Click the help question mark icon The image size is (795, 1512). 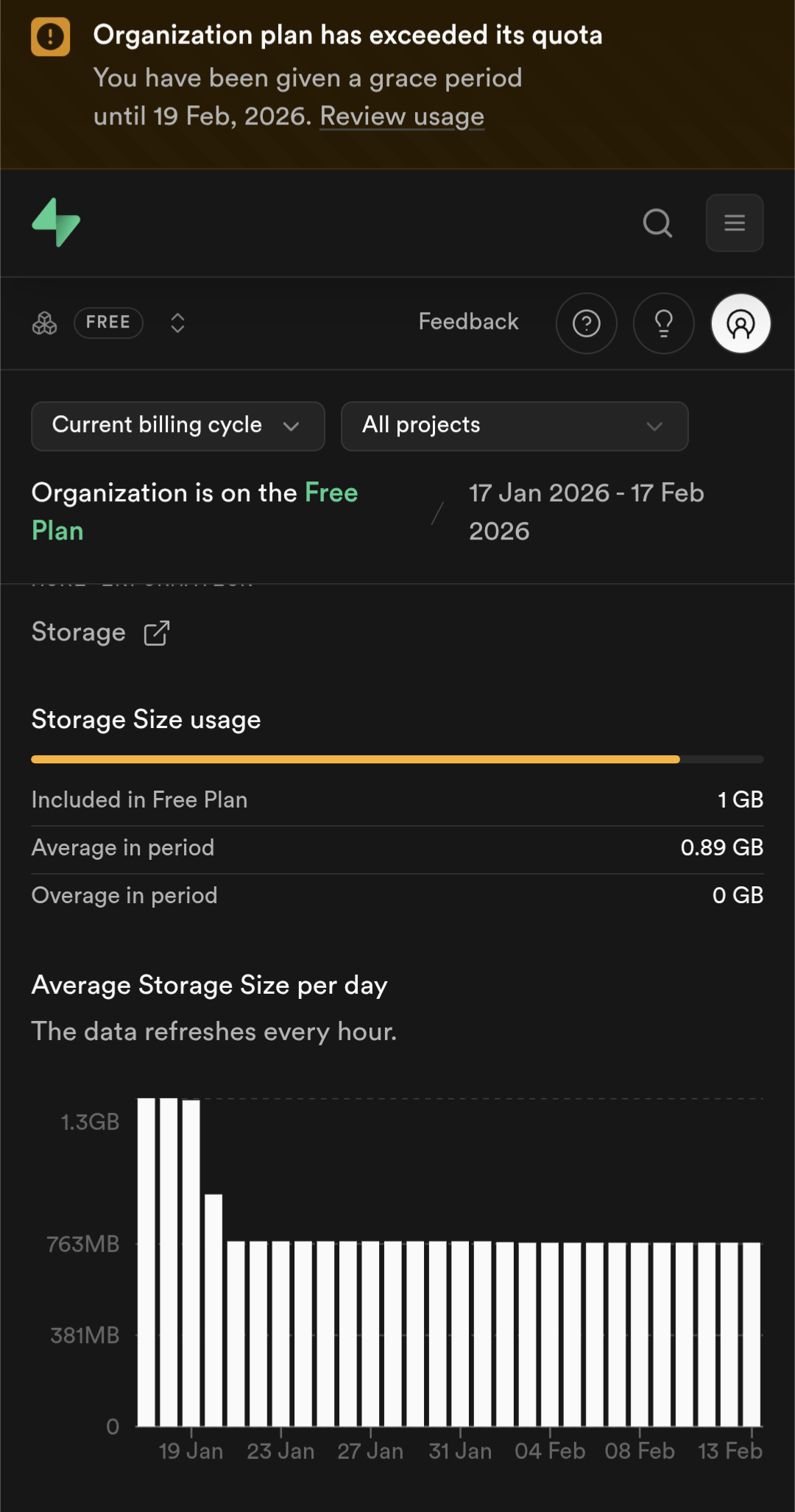coord(586,322)
